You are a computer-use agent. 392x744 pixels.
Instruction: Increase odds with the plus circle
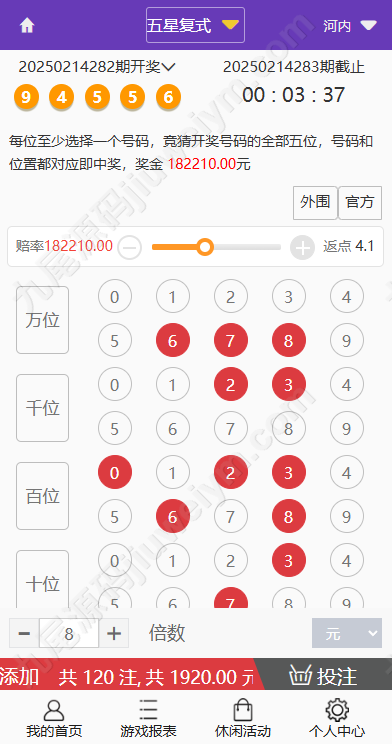pyautogui.click(x=302, y=247)
